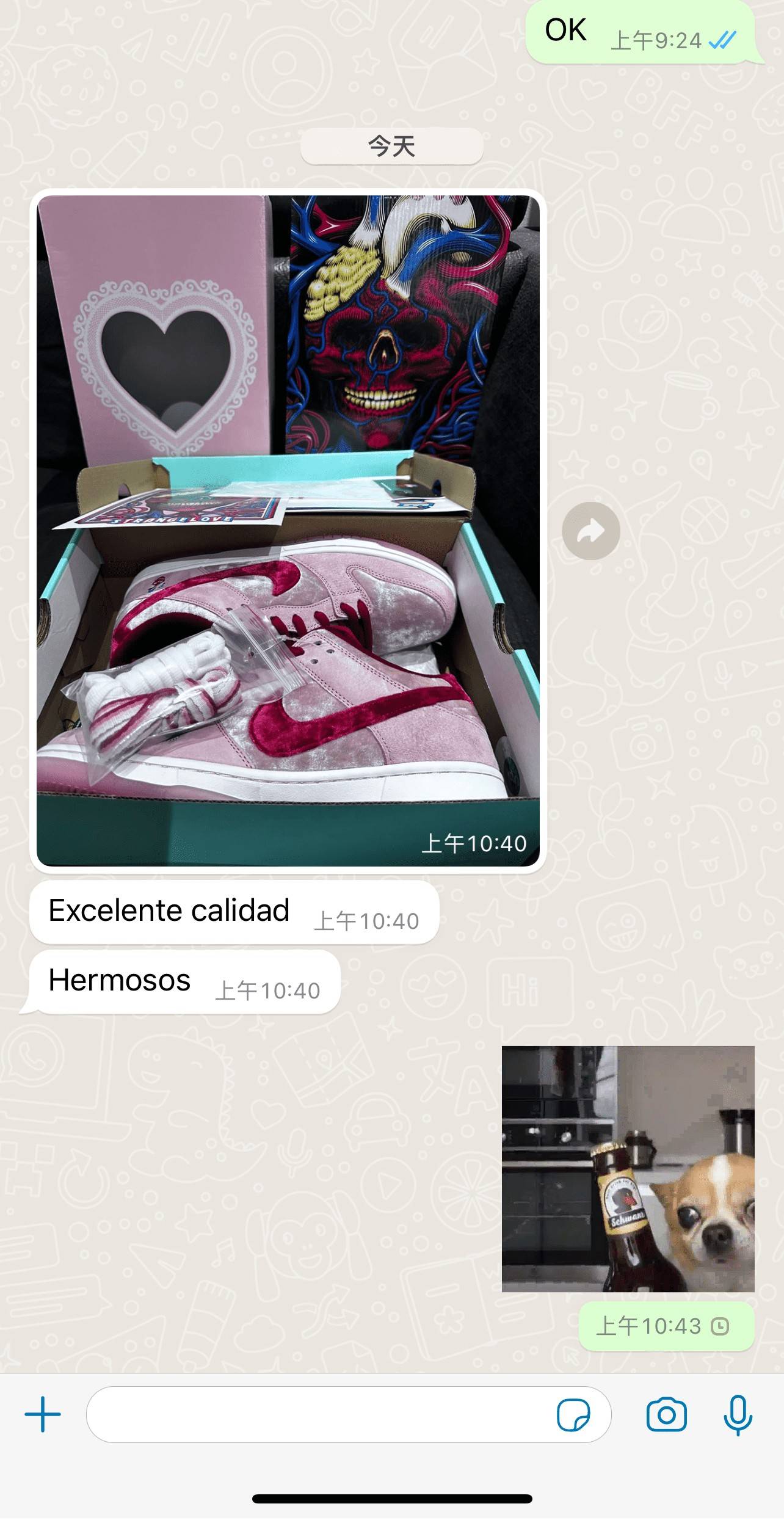Screen dimensions: 784x1534
Task: Open the sent chihuahua GIF
Action: 628,1168
